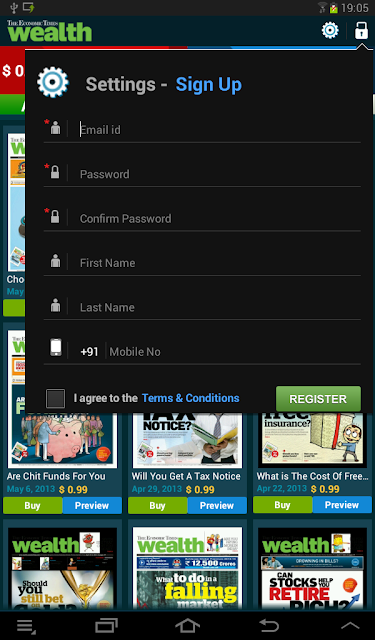Screen dimensions: 375x640
Task: Go back with the system back button
Action: tap(269, 625)
